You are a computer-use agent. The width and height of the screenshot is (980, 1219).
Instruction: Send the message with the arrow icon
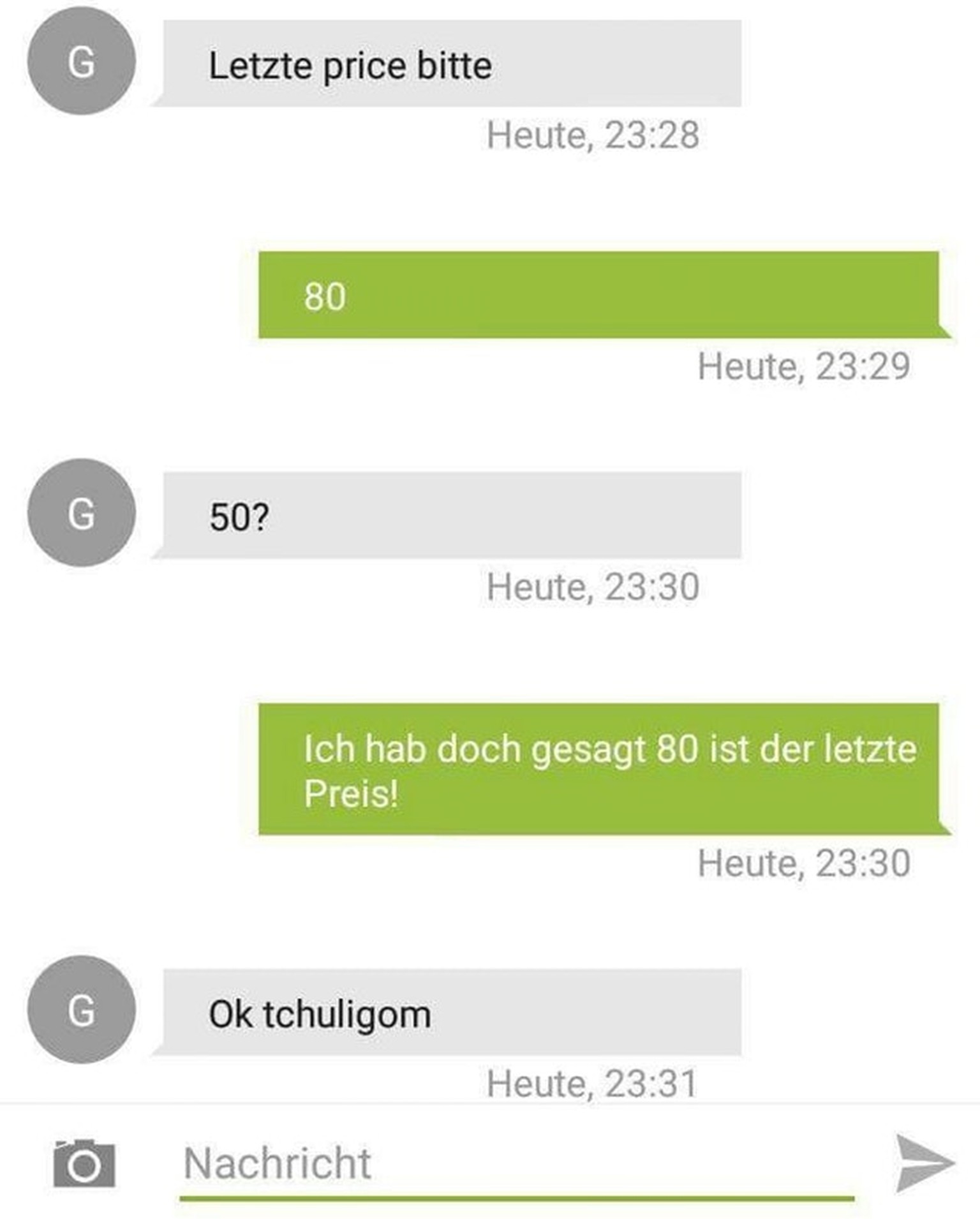[924, 1163]
